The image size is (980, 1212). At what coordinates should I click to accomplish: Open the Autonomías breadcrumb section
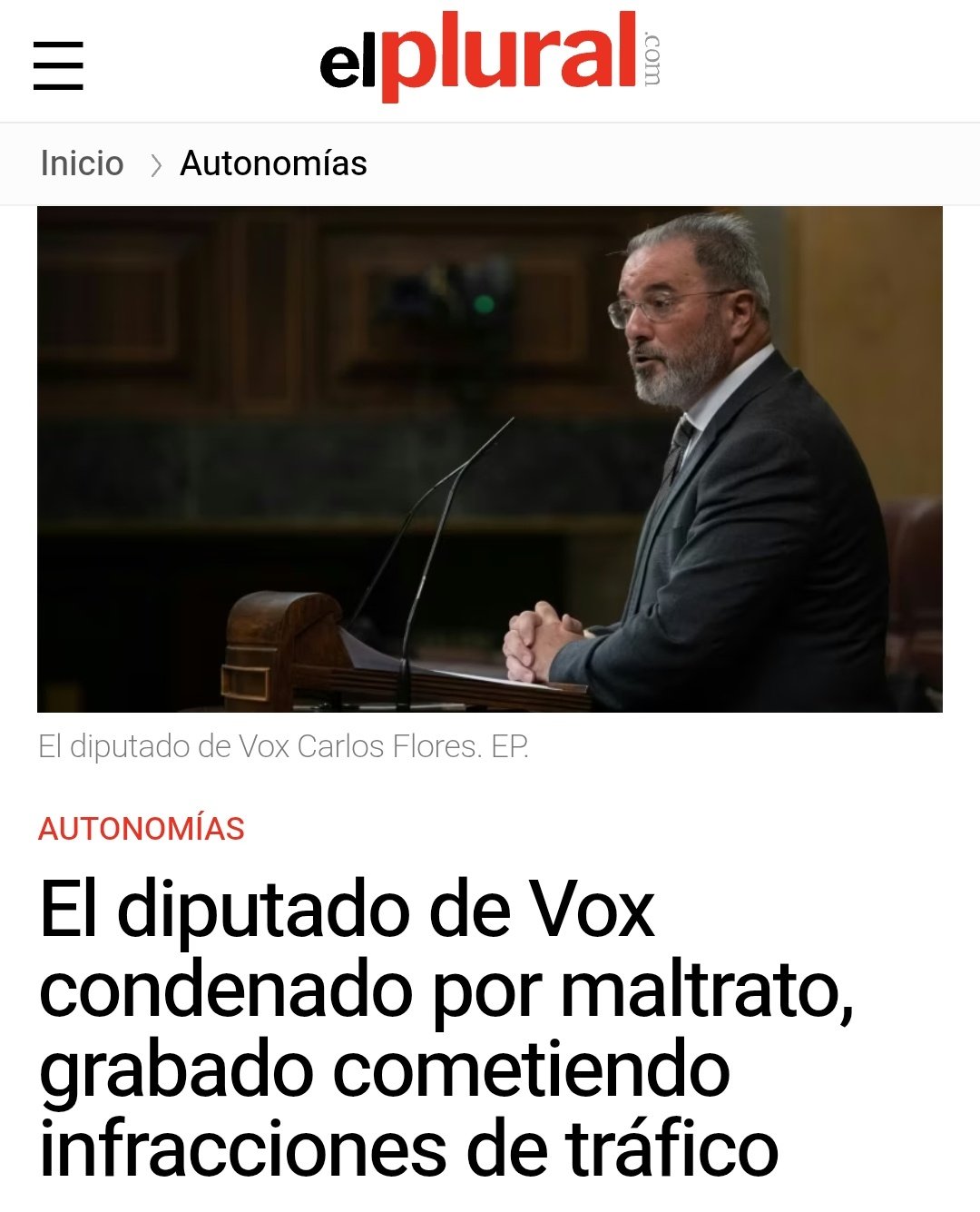(x=273, y=163)
